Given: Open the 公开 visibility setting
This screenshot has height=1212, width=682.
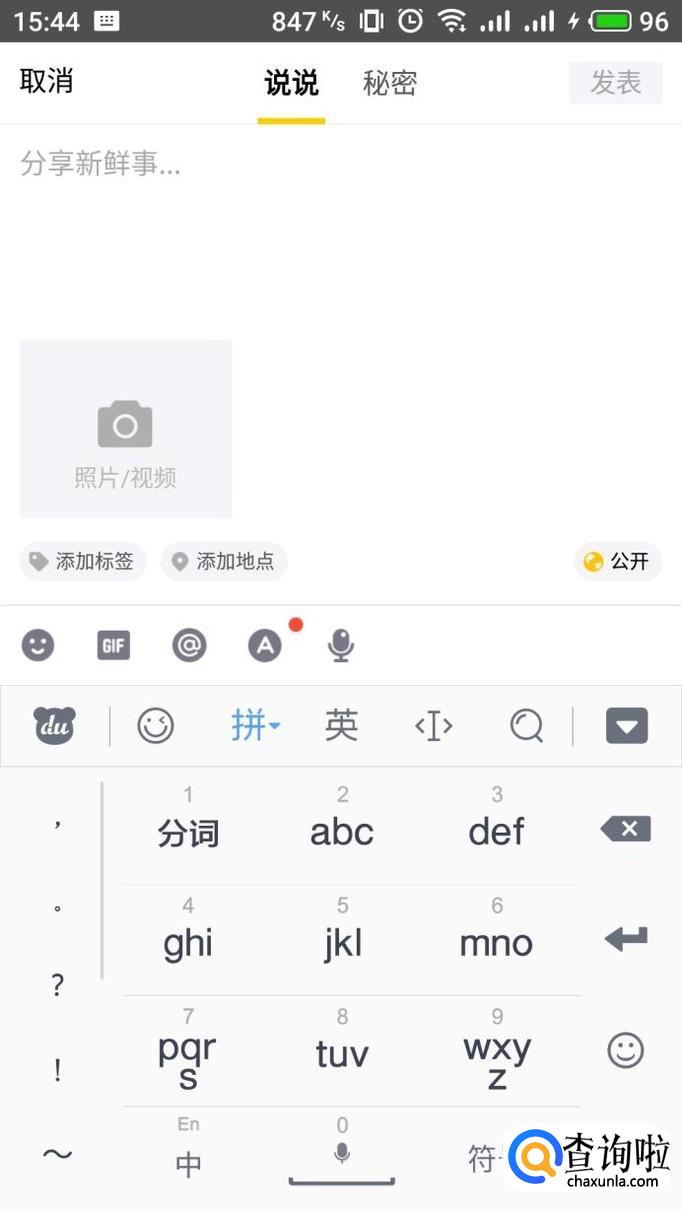Looking at the screenshot, I should pyautogui.click(x=618, y=562).
